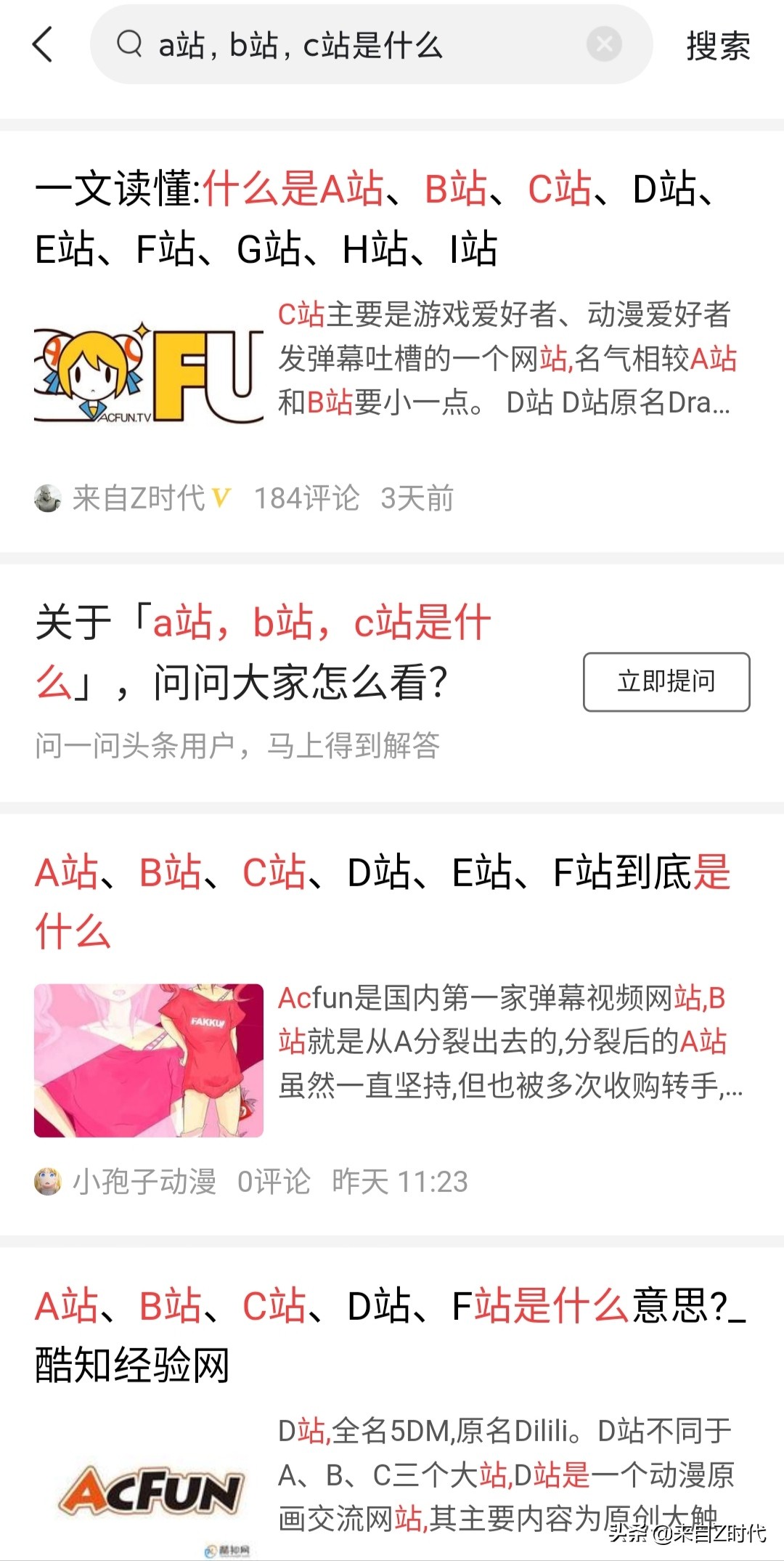Clear the search text using the X icon
This screenshot has width=784, height=1561.
coord(603,44)
